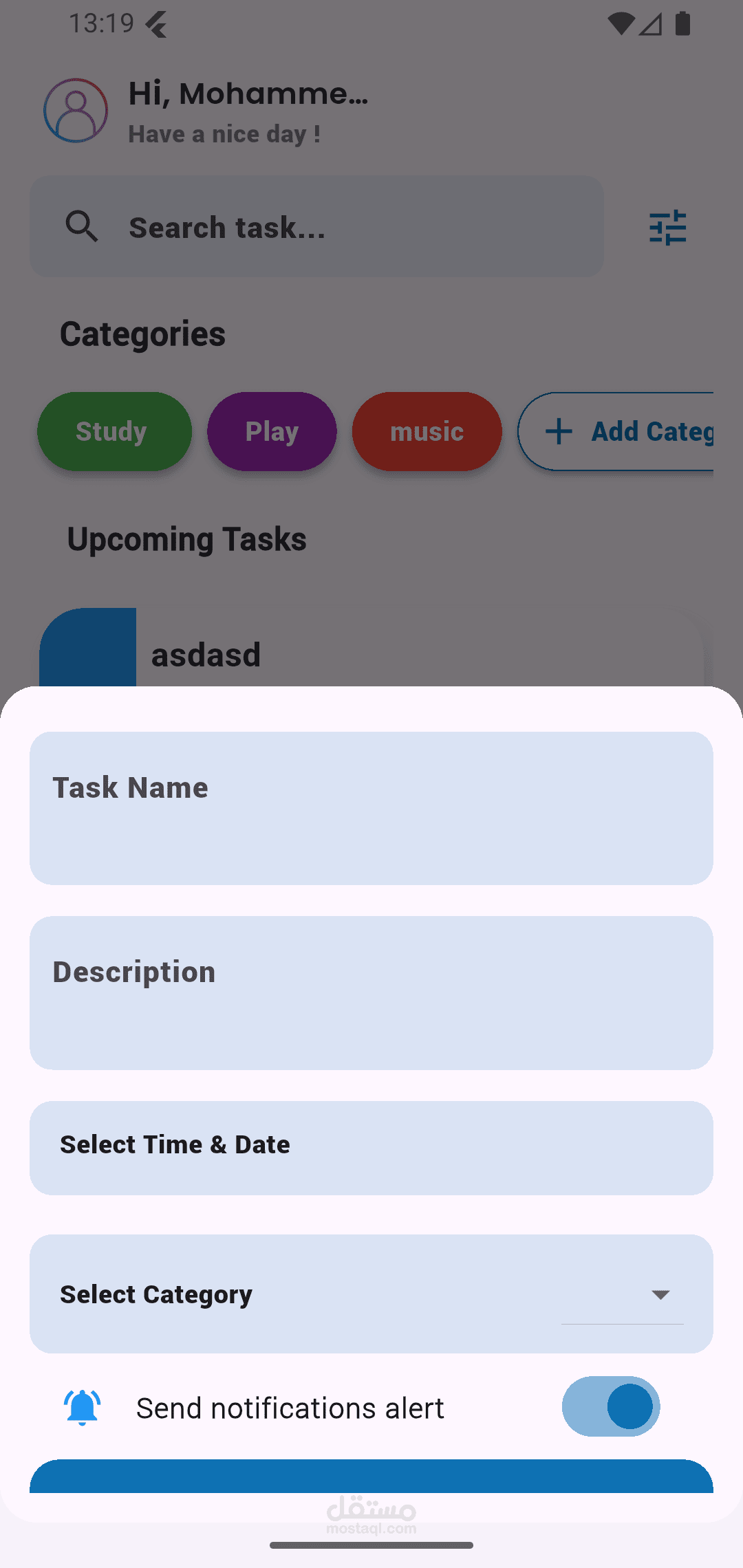Expand the Select Category dropdown
Viewport: 743px width, 1568px height.
[x=371, y=1294]
